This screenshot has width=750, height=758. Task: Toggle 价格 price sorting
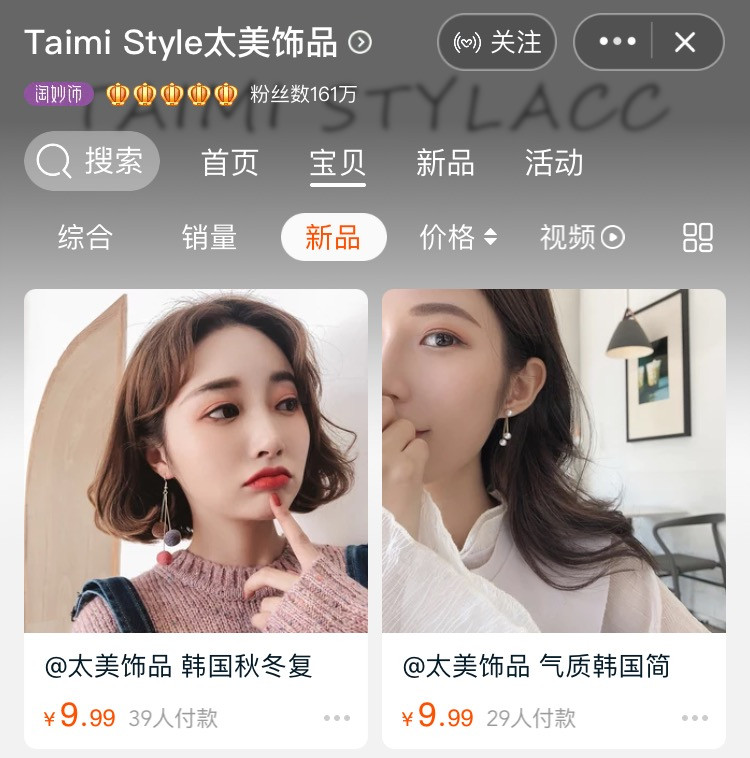(458, 237)
